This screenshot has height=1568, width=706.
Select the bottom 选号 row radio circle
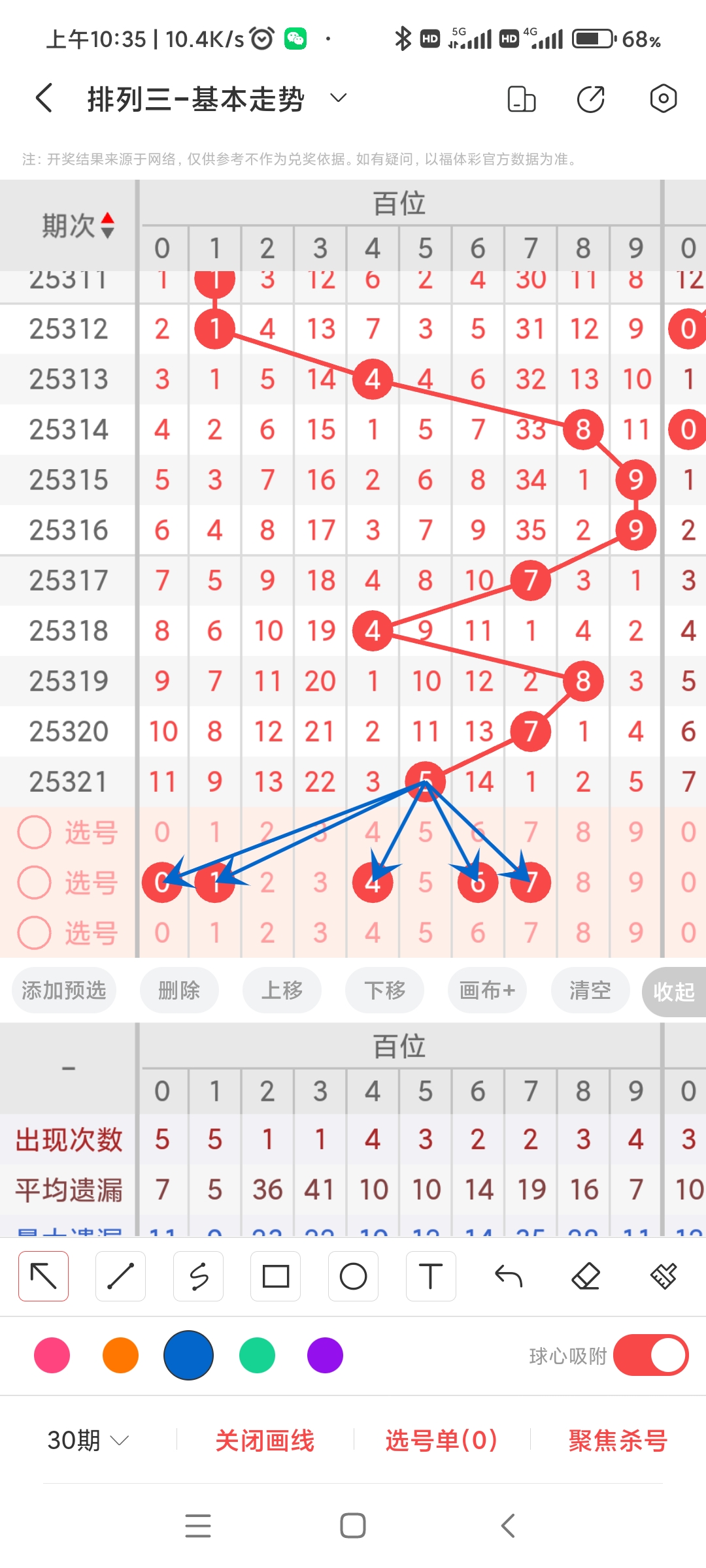click(35, 934)
